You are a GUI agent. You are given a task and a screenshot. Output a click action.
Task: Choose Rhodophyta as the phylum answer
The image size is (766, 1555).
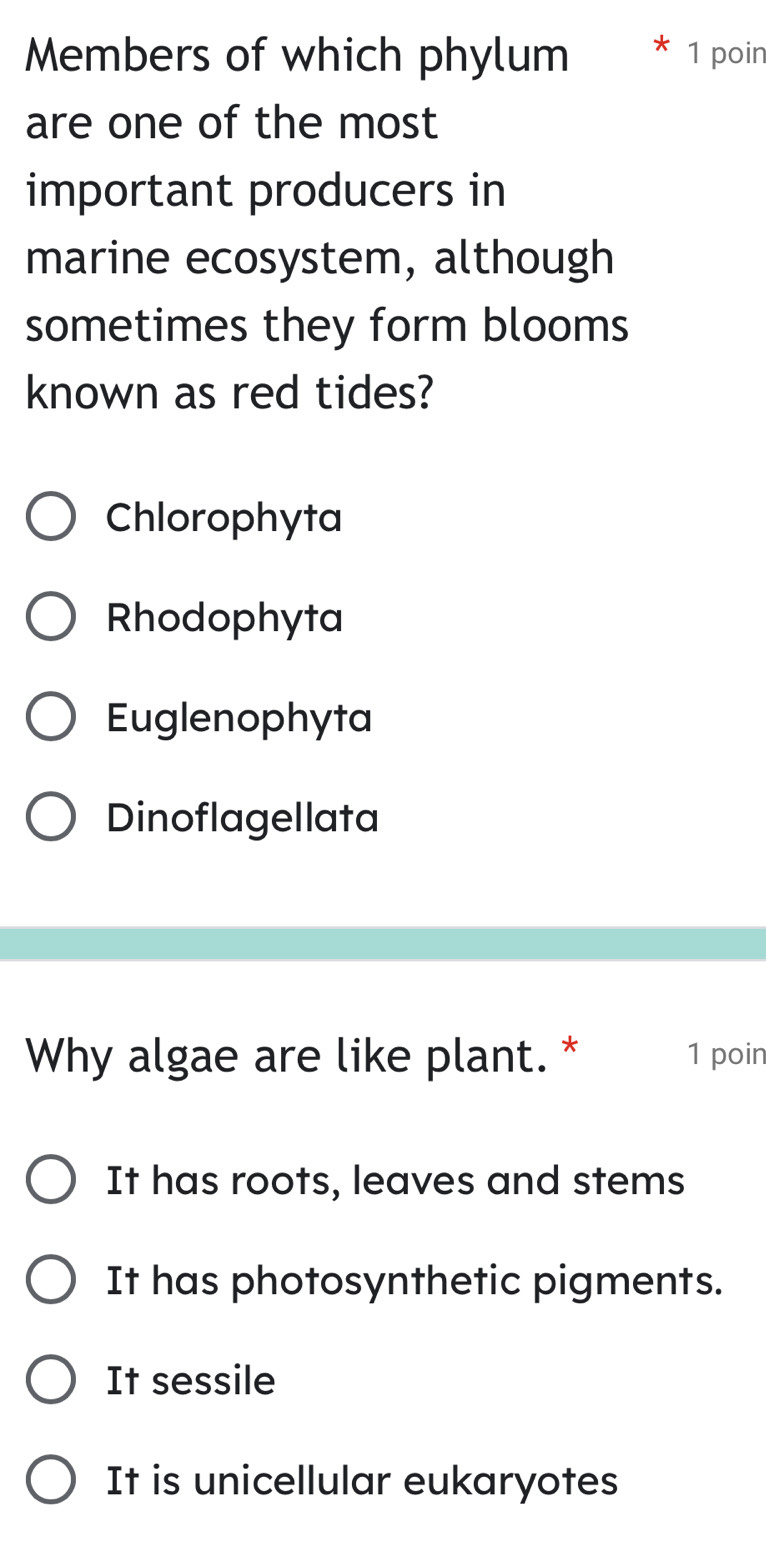[50, 617]
